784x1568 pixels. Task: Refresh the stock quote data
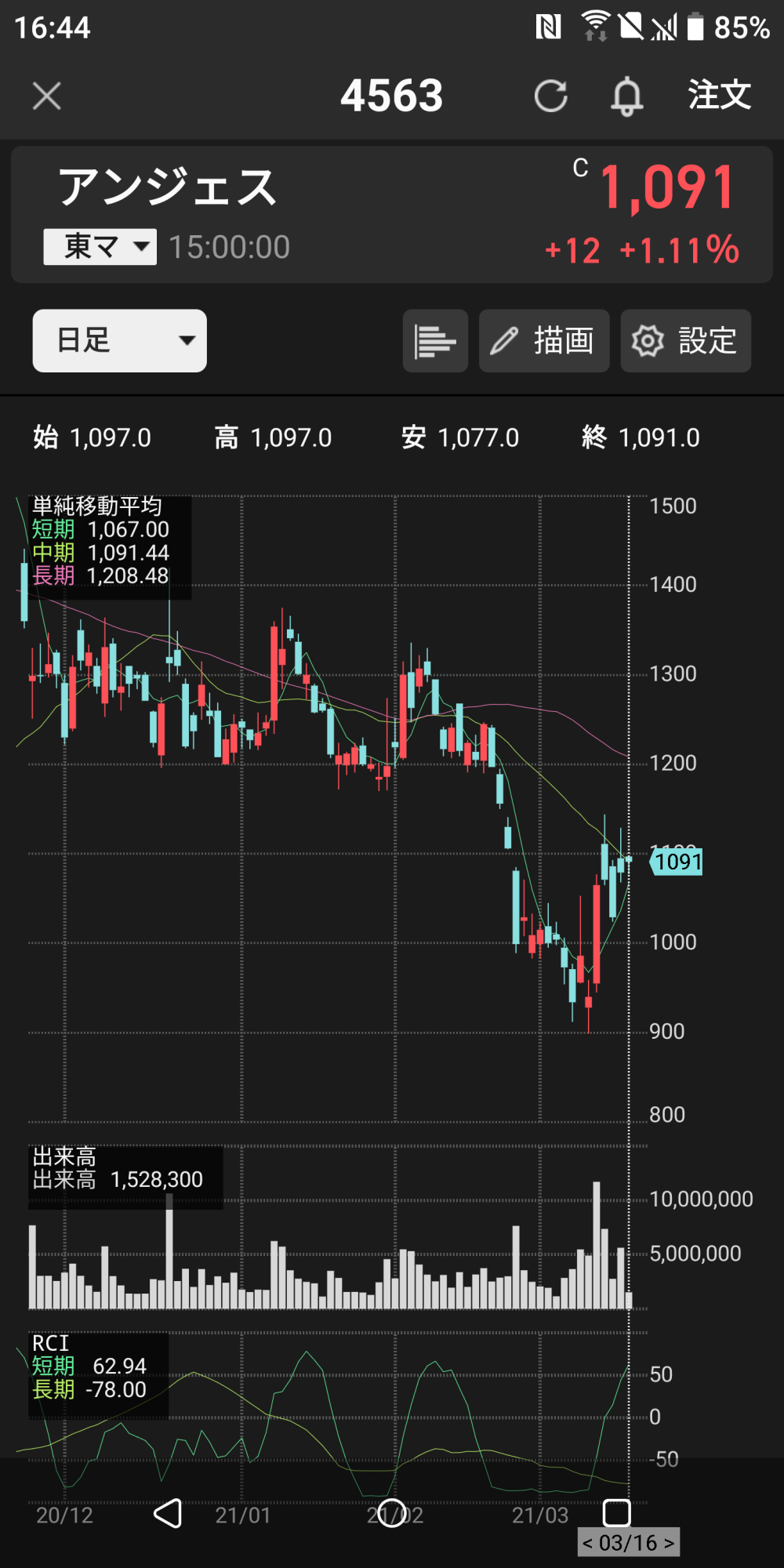550,97
